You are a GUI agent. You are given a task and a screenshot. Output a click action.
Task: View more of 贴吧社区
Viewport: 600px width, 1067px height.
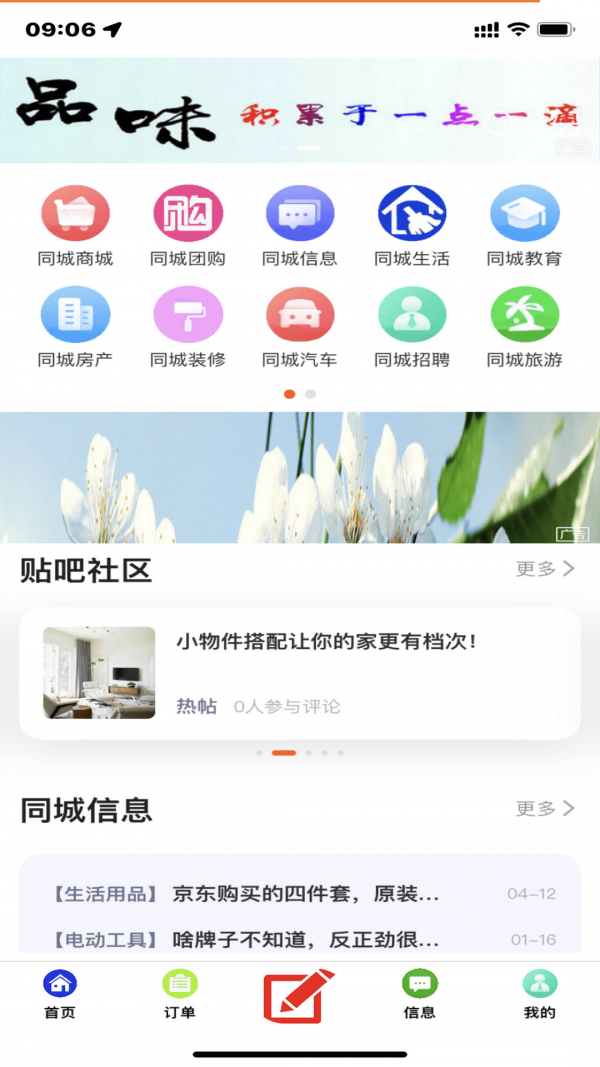[x=545, y=569]
